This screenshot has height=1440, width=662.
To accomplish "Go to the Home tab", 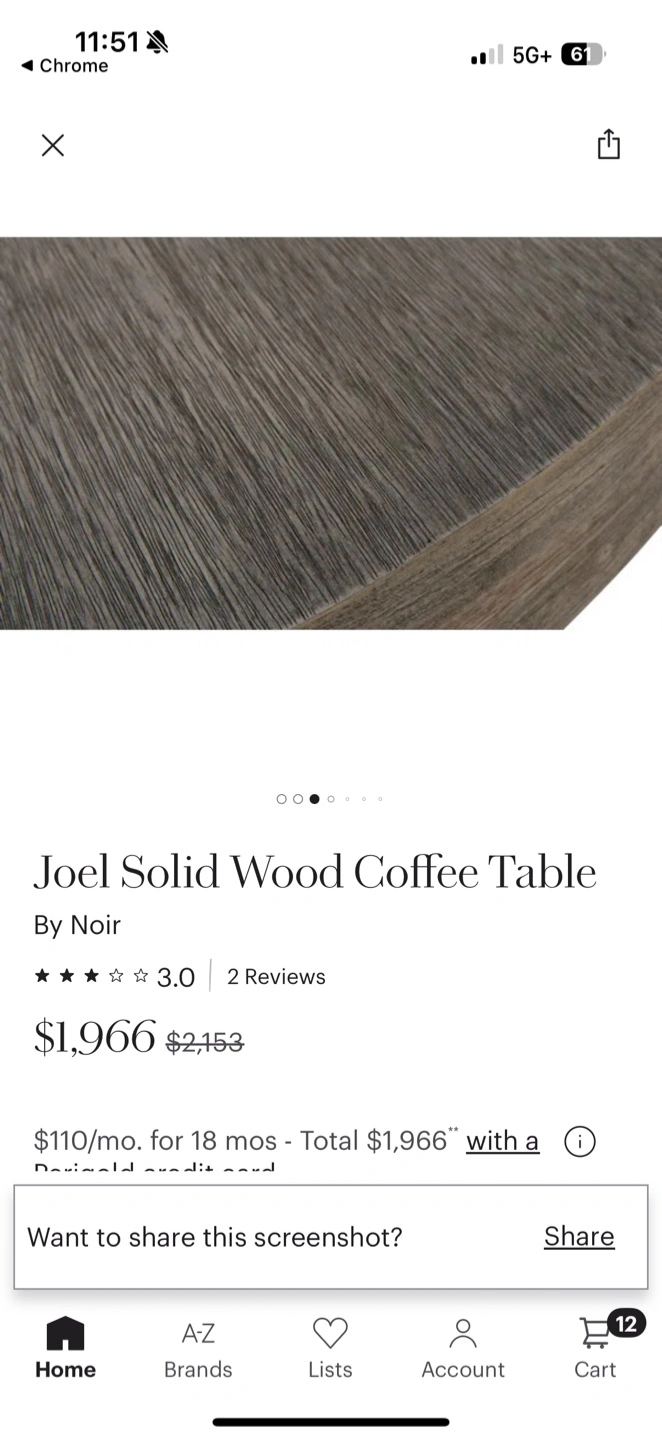I will tap(66, 1348).
